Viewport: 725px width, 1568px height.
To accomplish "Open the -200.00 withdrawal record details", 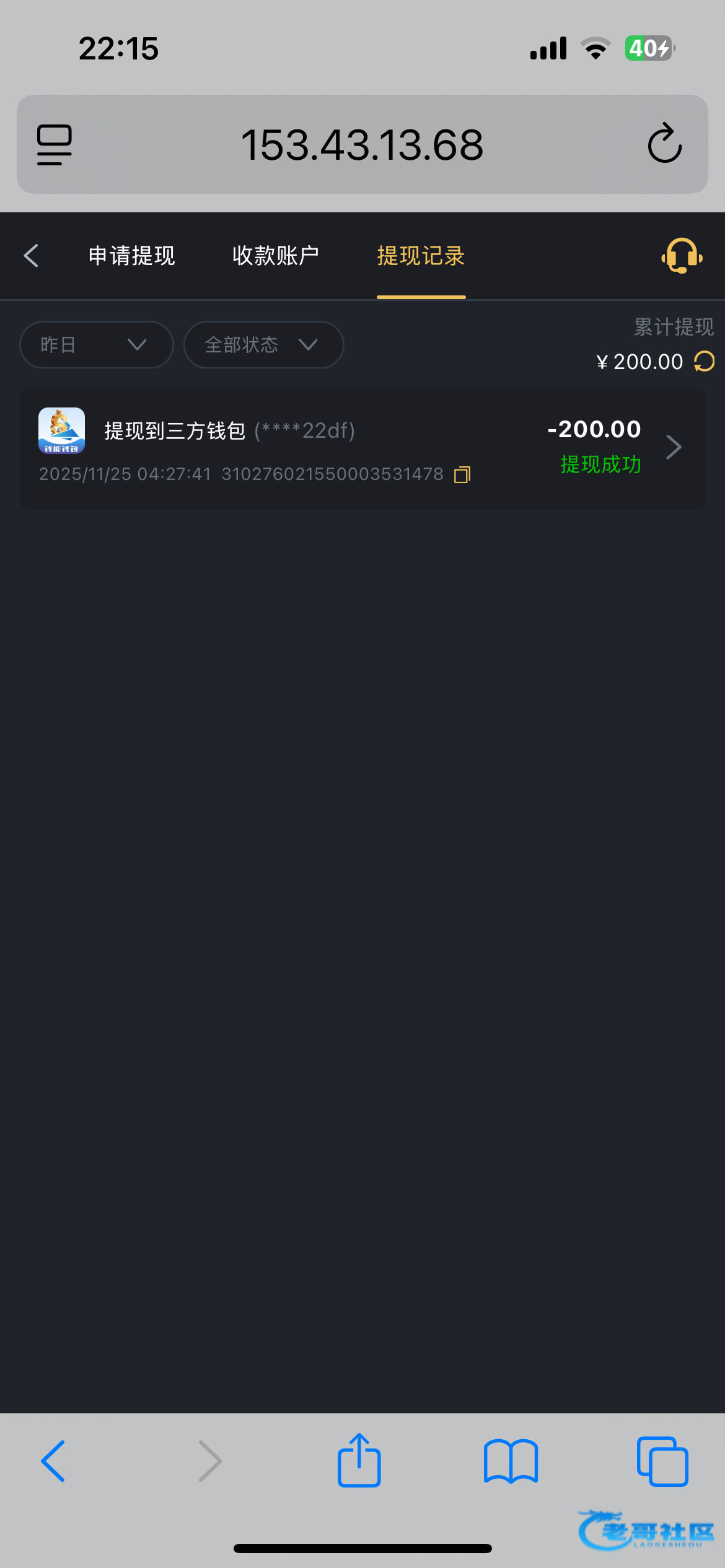I will point(674,447).
